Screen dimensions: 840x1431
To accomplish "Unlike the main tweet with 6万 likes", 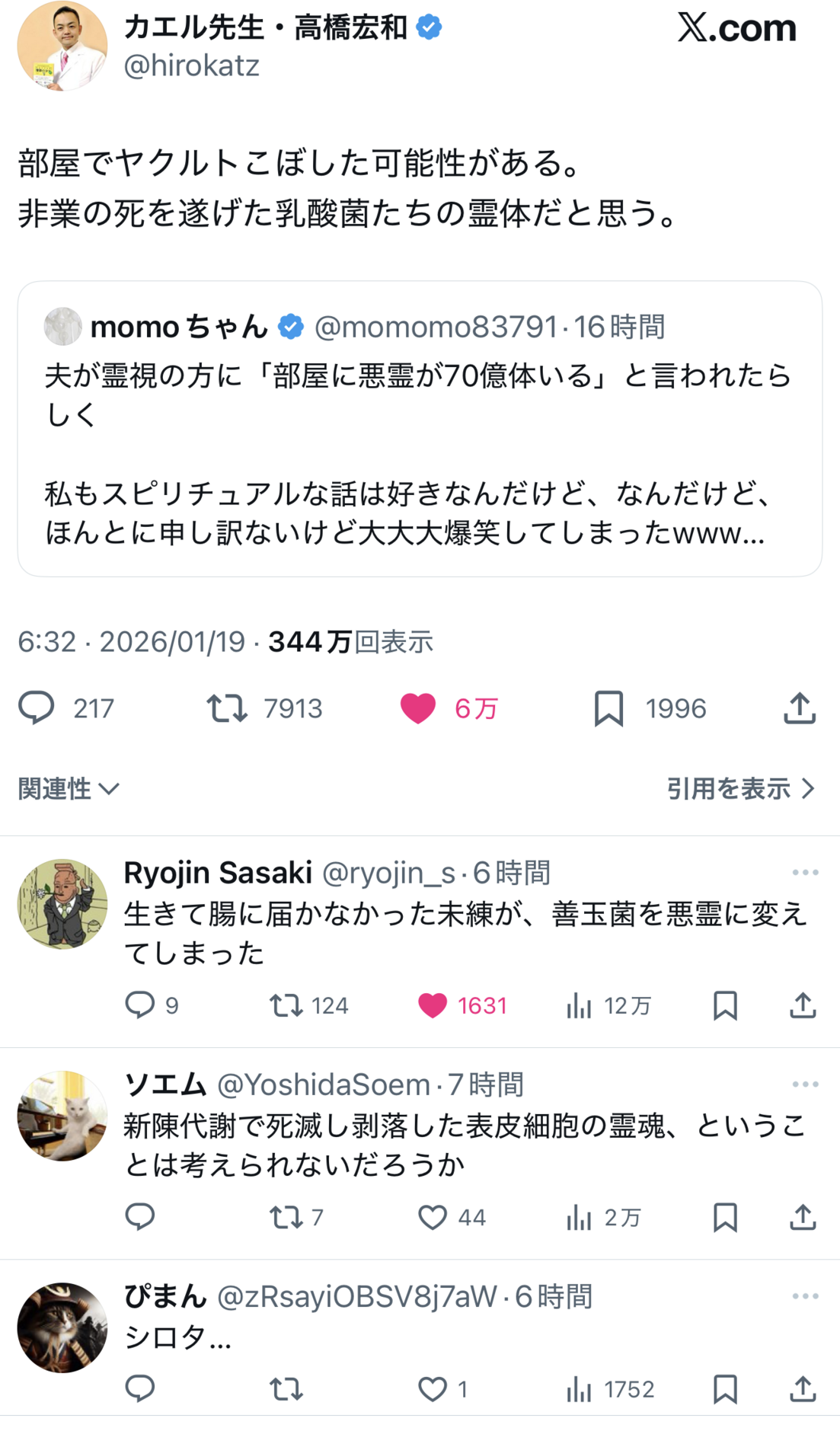I will click(417, 708).
